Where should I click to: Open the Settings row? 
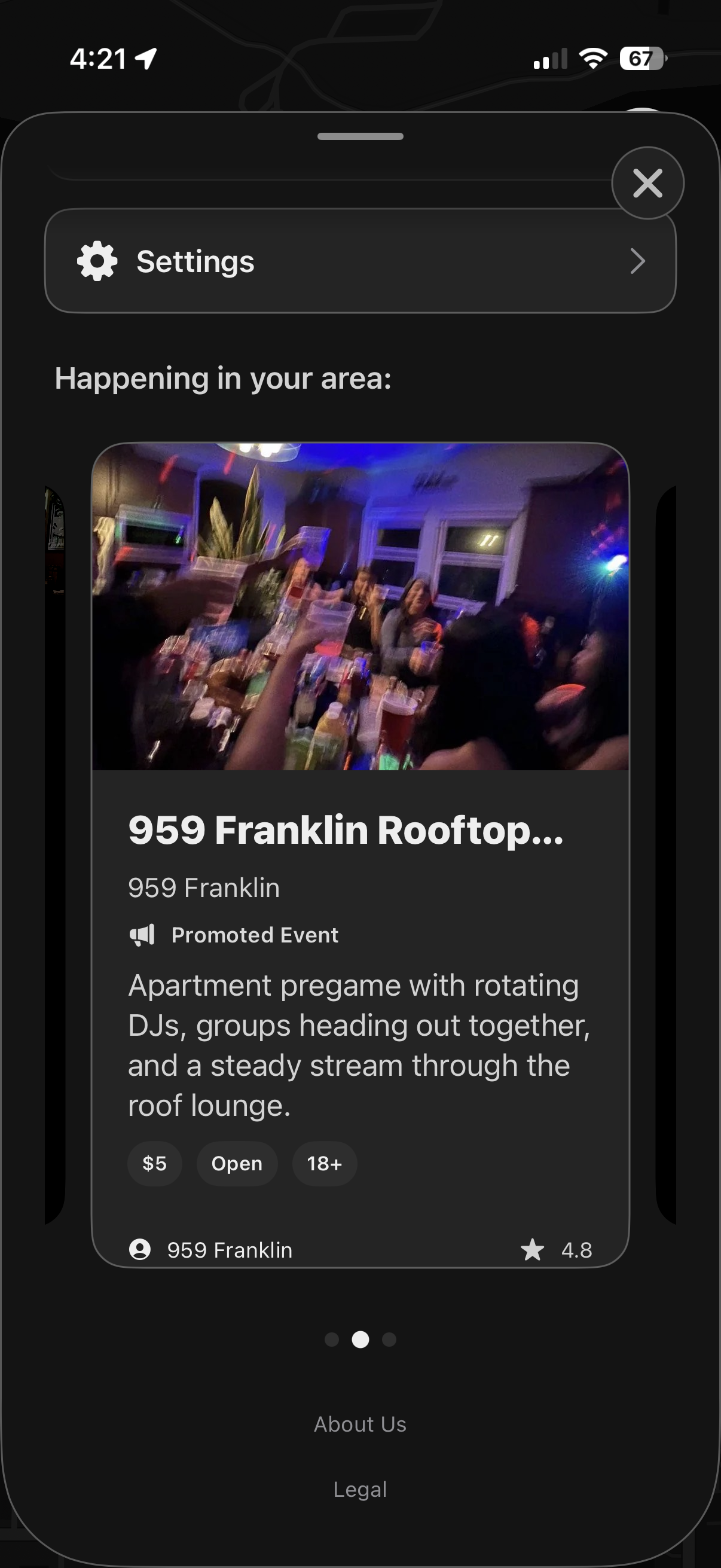[x=360, y=261]
